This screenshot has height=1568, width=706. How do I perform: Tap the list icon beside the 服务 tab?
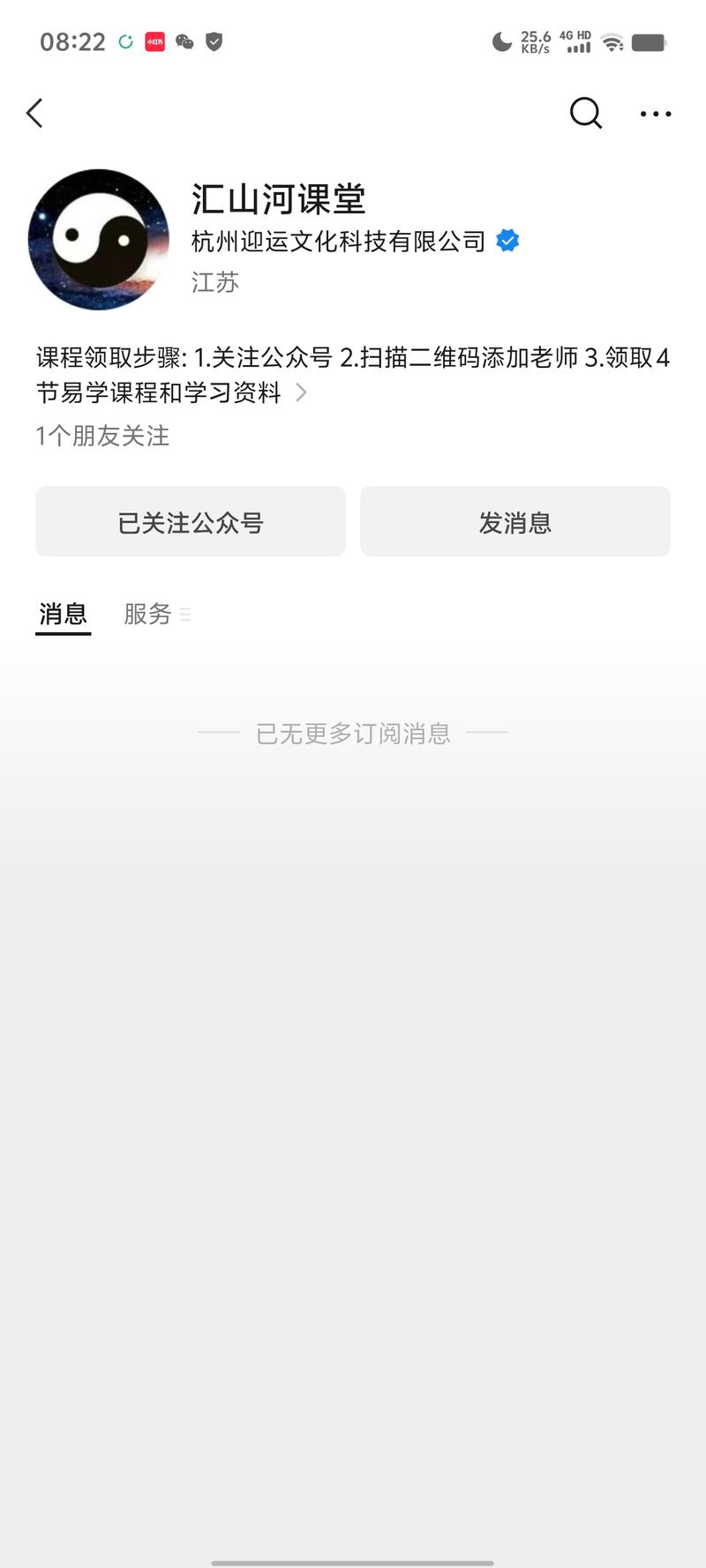tap(185, 615)
